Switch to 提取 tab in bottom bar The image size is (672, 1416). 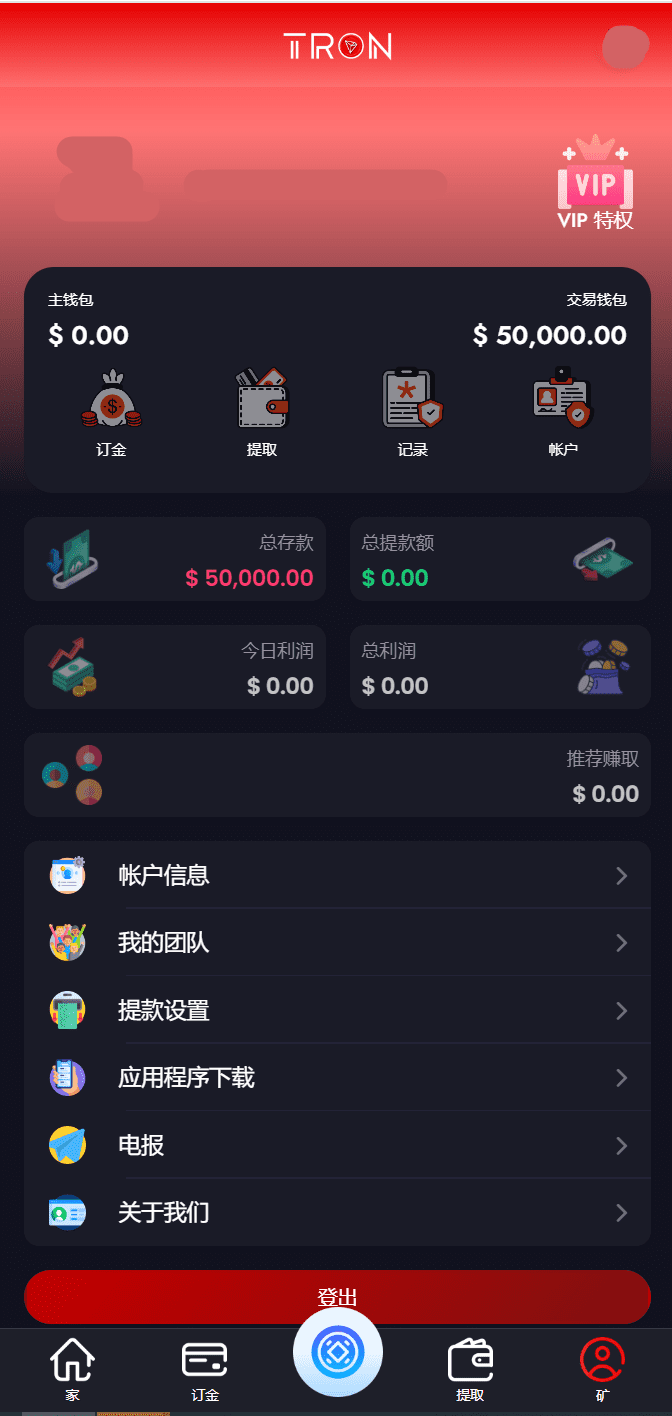[470, 1369]
